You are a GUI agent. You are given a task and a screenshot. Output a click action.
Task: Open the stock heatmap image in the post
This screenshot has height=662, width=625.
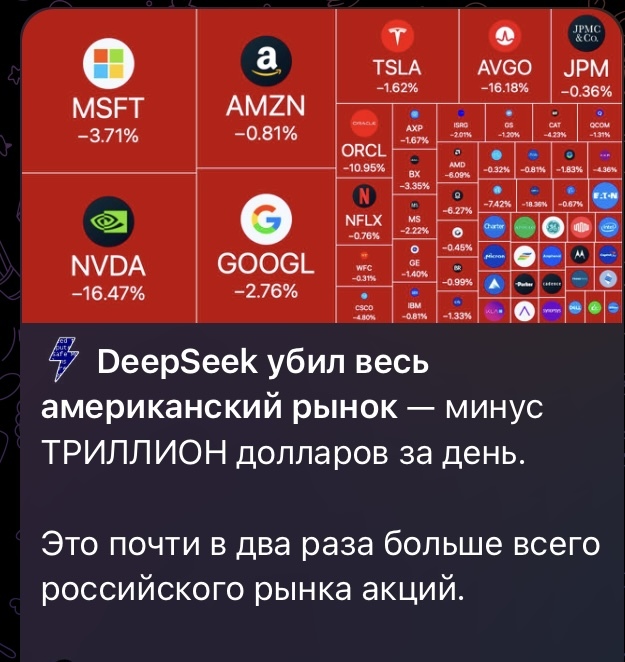(x=312, y=165)
